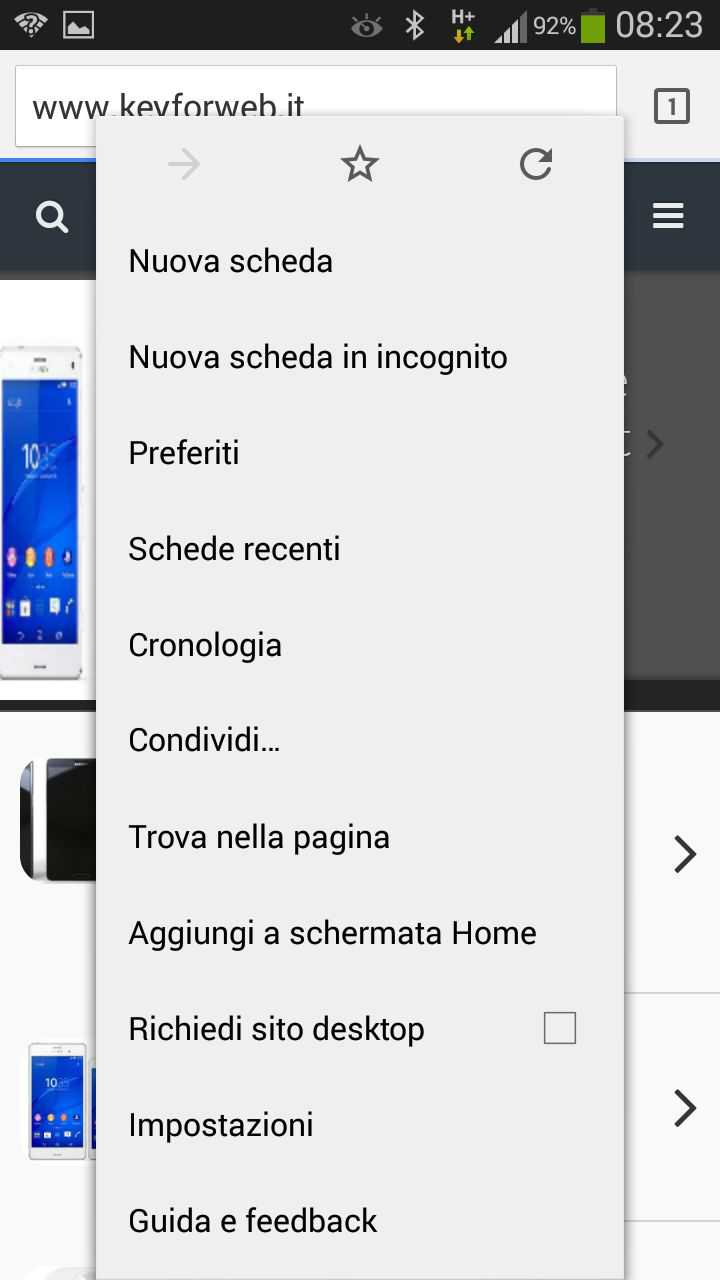Select Condividi… to share the page

[204, 741]
